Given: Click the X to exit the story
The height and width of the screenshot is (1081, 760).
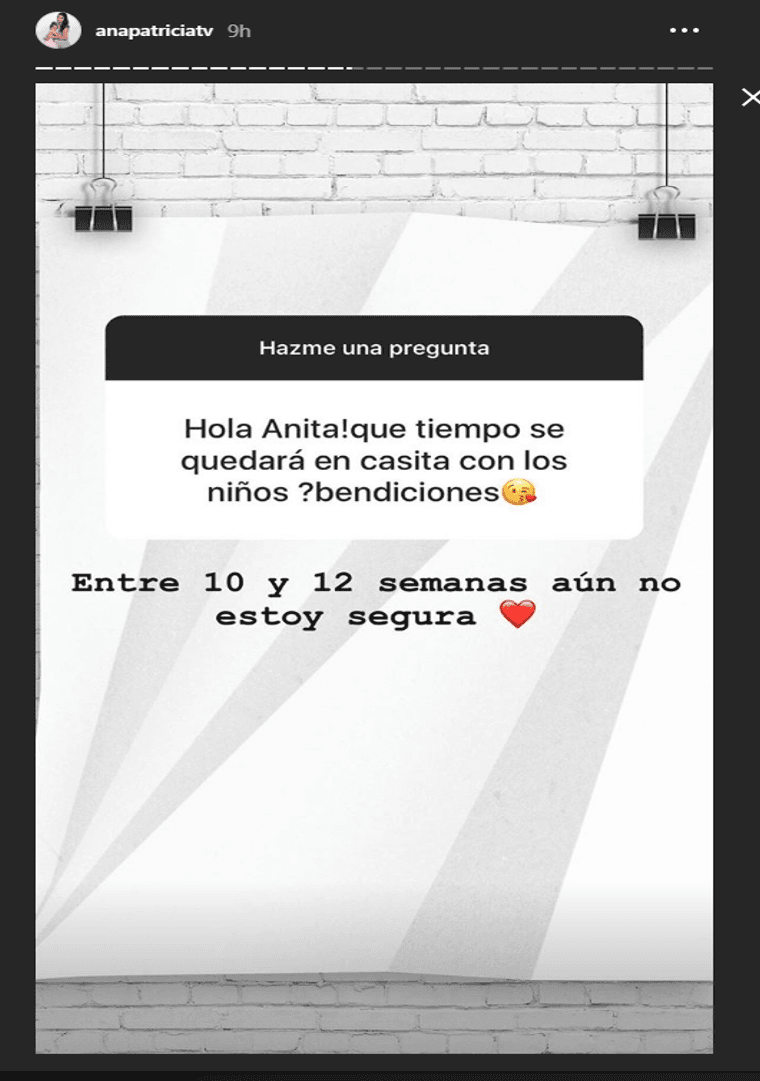Looking at the screenshot, I should pyautogui.click(x=749, y=96).
